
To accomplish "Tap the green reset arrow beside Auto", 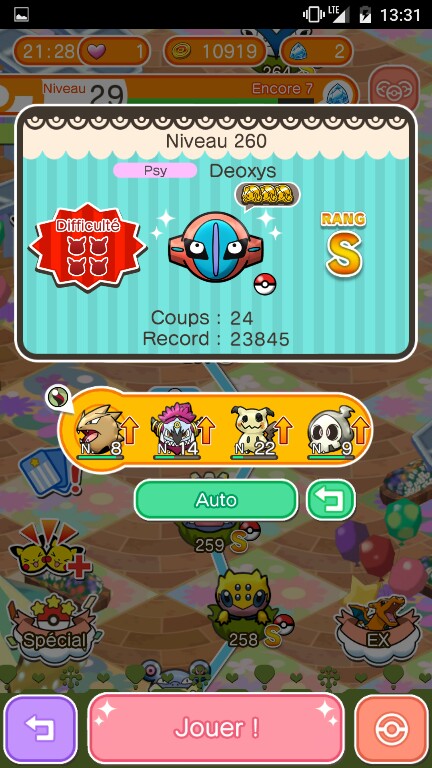I will point(331,500).
